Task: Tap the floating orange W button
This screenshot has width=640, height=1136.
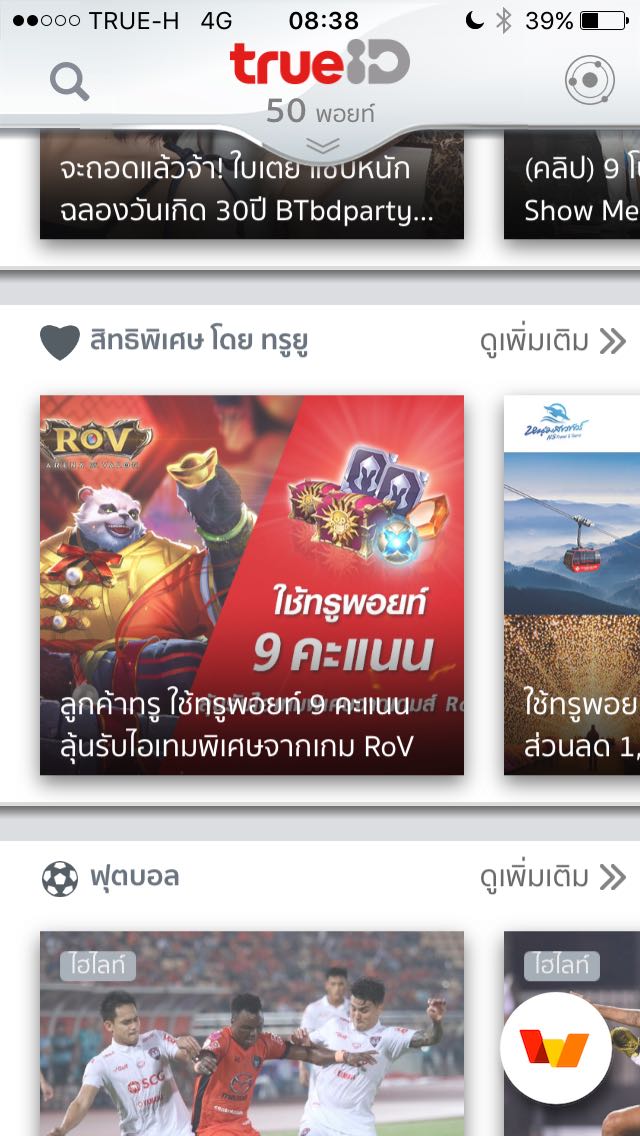Action: 555,1047
